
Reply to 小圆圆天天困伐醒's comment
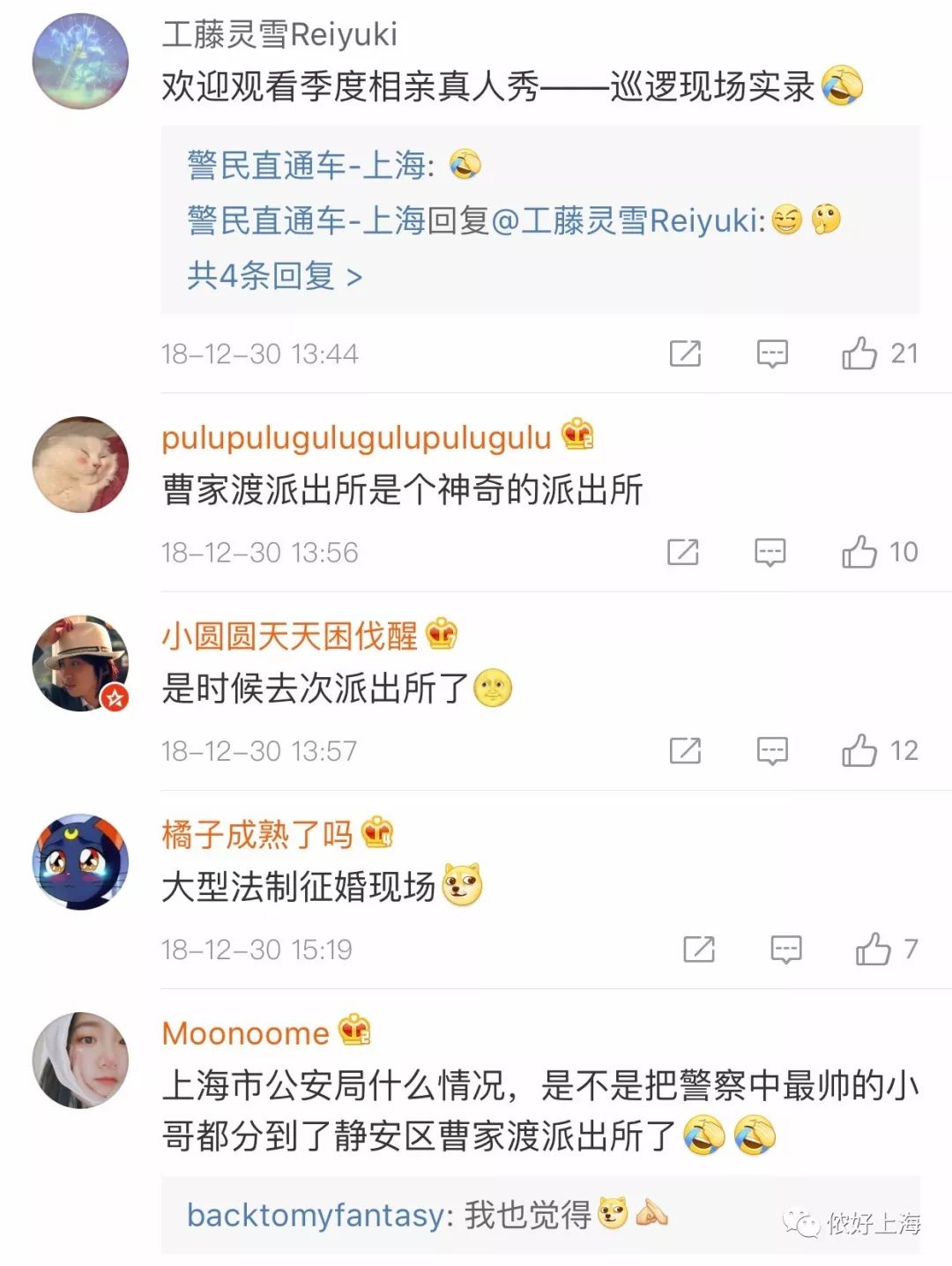[x=772, y=750]
